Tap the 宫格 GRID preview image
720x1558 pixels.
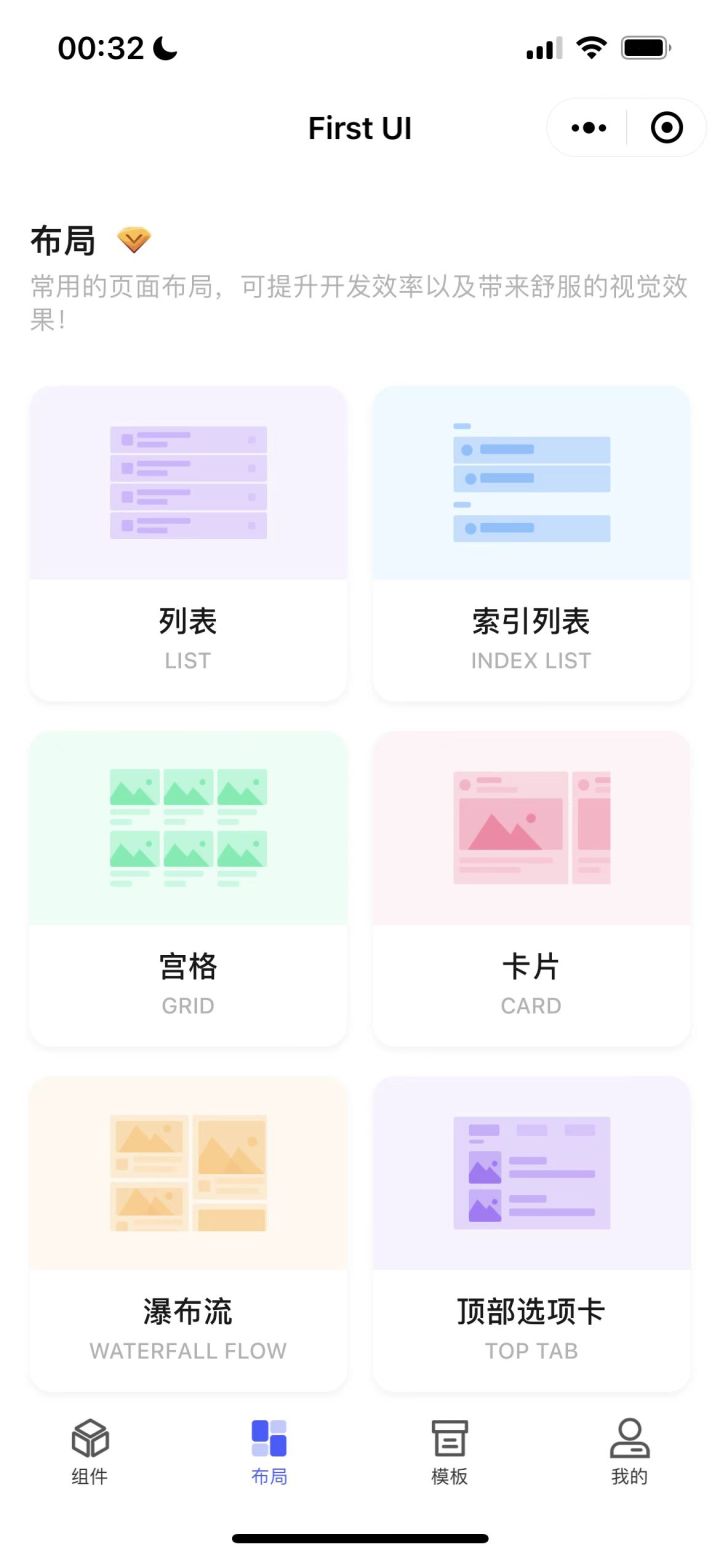[188, 827]
